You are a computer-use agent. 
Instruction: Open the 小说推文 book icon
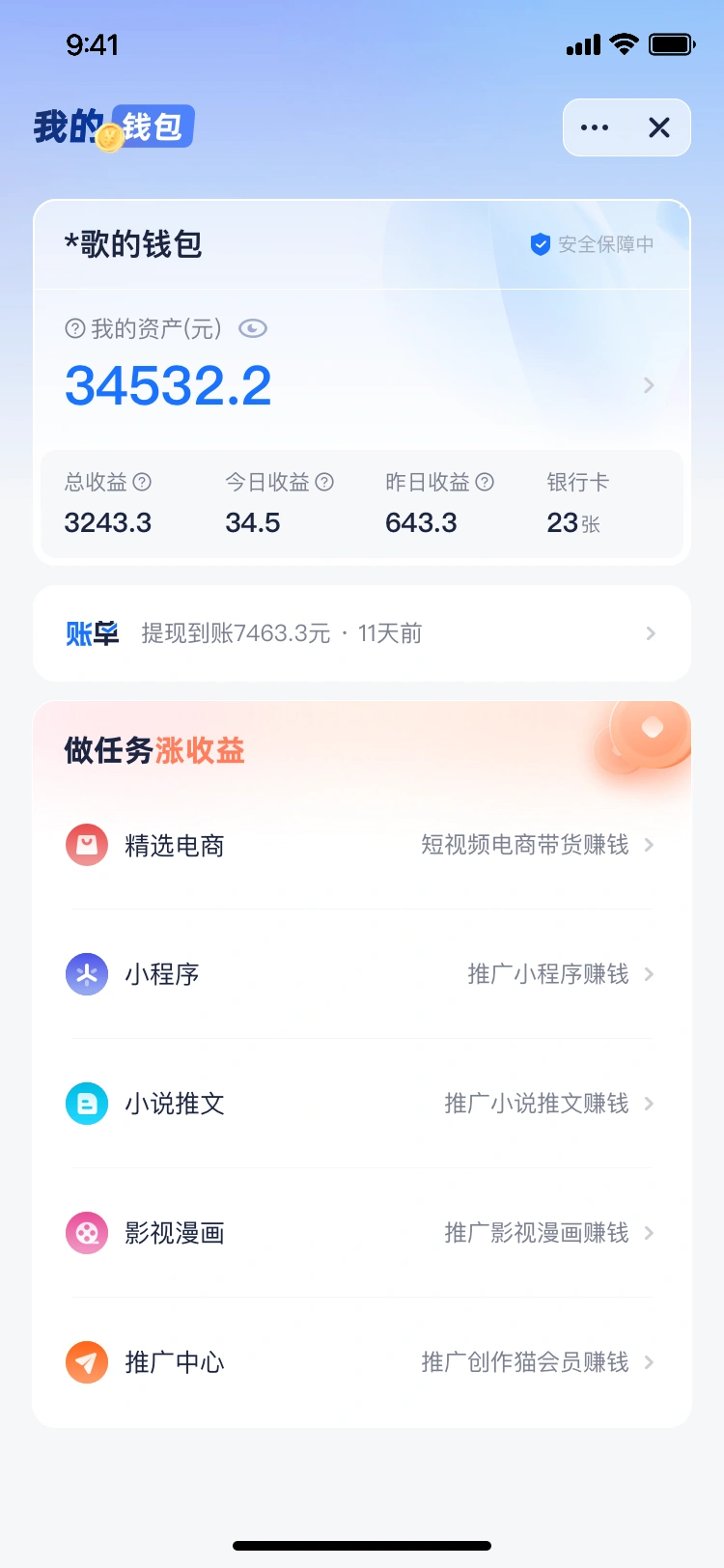(x=86, y=1104)
